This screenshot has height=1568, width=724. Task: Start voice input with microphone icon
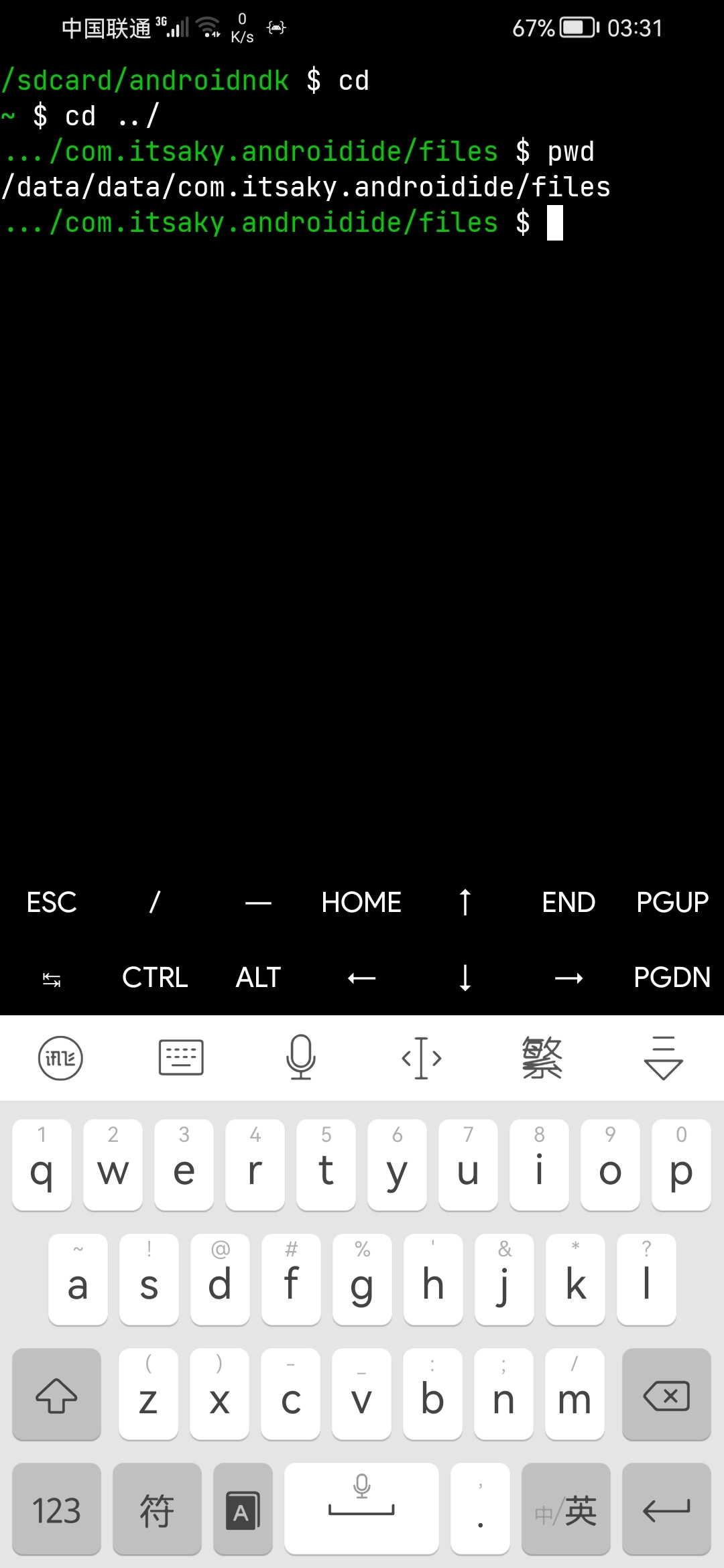[301, 1057]
